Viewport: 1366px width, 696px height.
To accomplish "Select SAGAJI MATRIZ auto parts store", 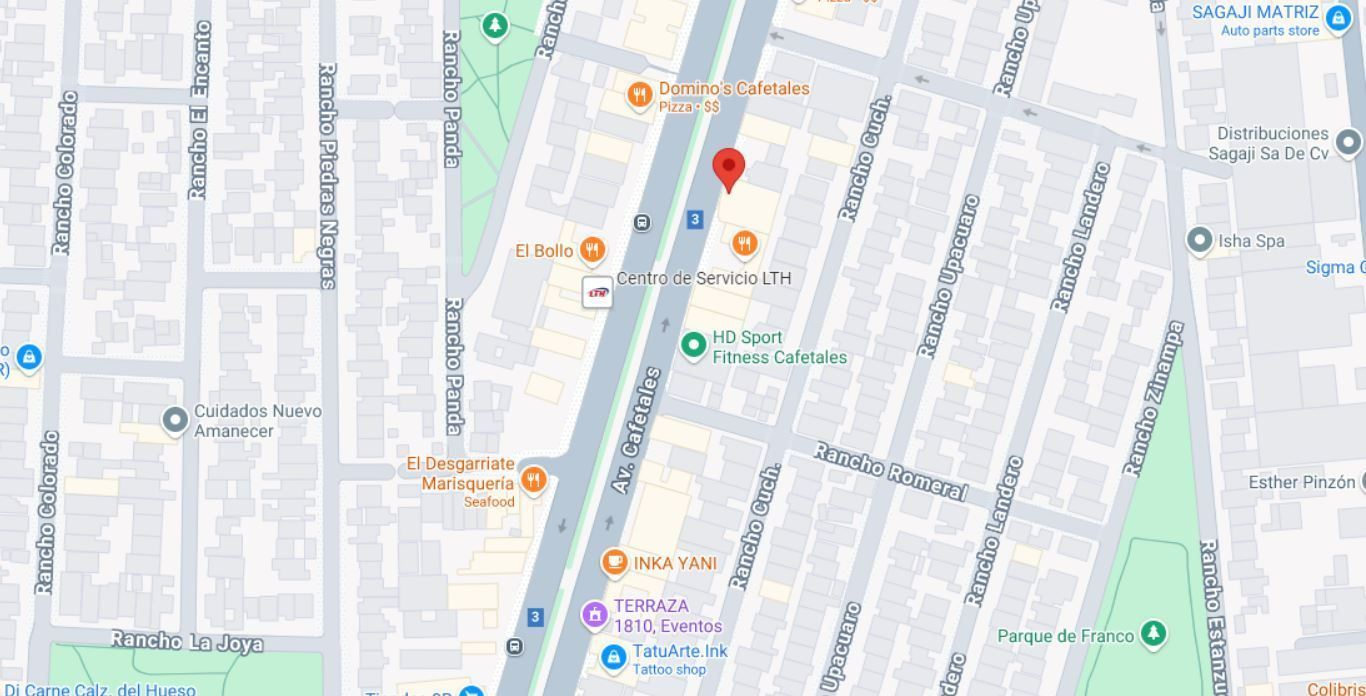I will pyautogui.click(x=1337, y=17).
